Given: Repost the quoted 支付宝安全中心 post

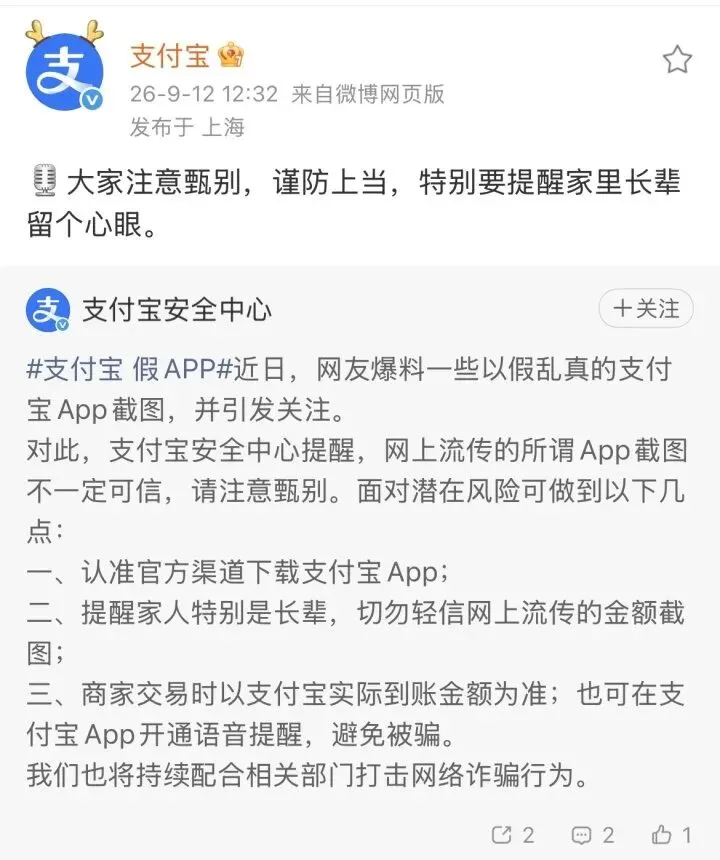Looking at the screenshot, I should [x=513, y=835].
